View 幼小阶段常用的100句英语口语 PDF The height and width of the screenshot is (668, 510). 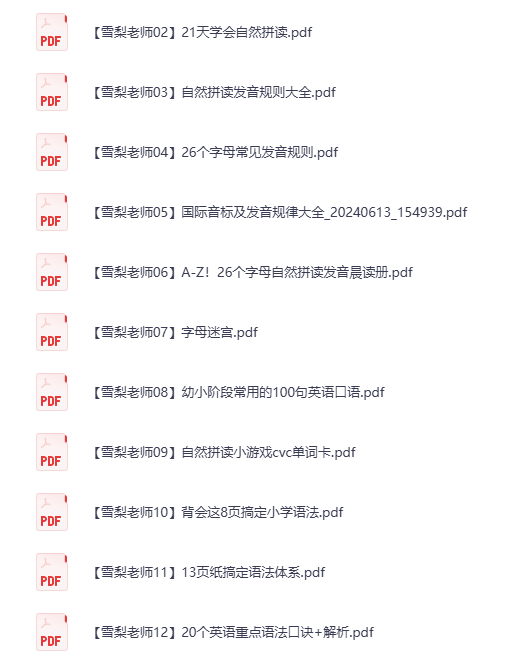[x=239, y=392]
